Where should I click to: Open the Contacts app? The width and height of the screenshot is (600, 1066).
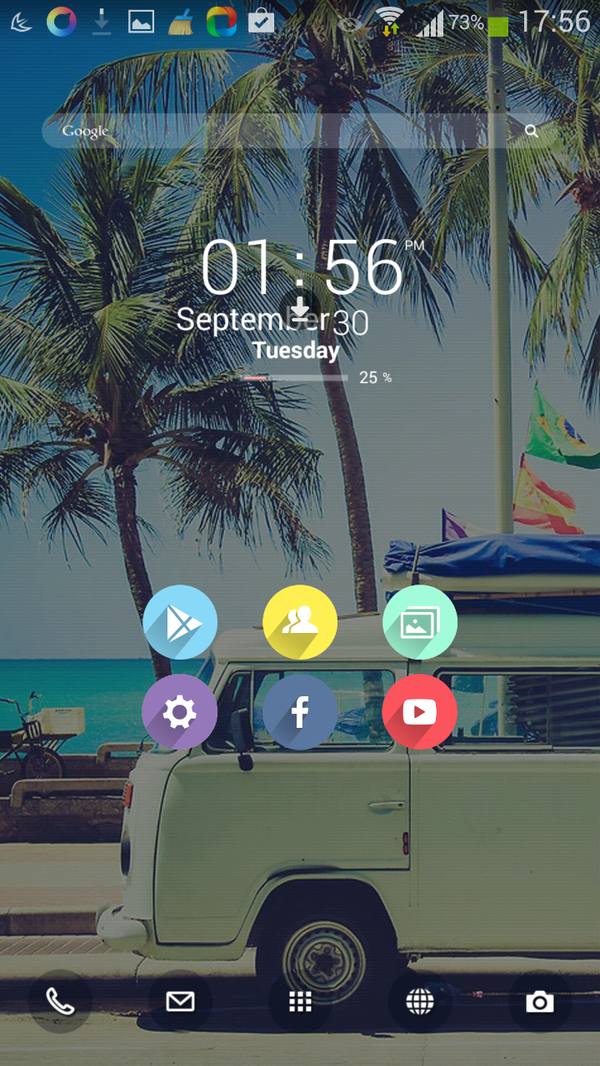click(300, 622)
